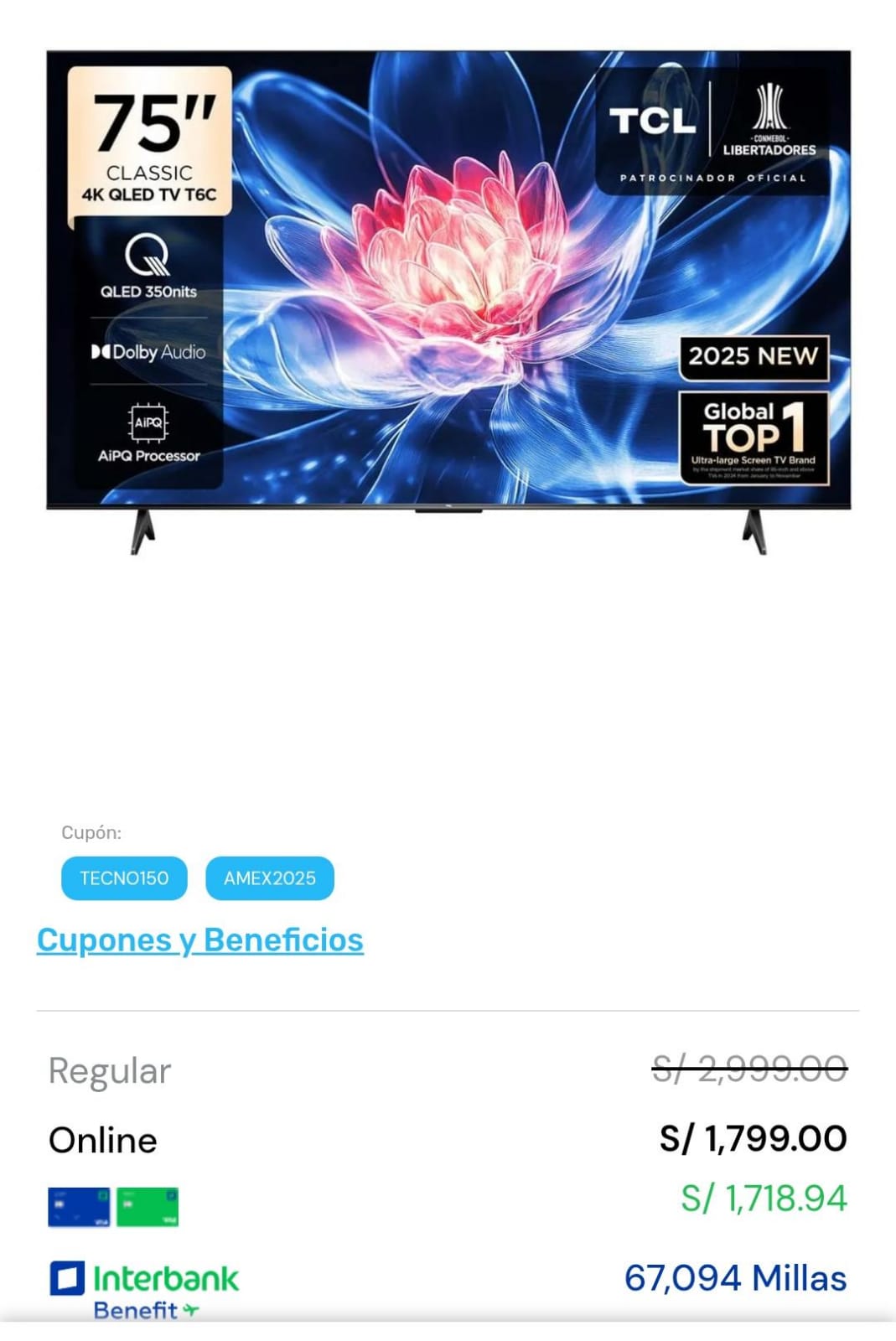Screen dimensions: 896x1341
Task: Open the Cupones y Beneficios link
Action: pyautogui.click(x=200, y=940)
